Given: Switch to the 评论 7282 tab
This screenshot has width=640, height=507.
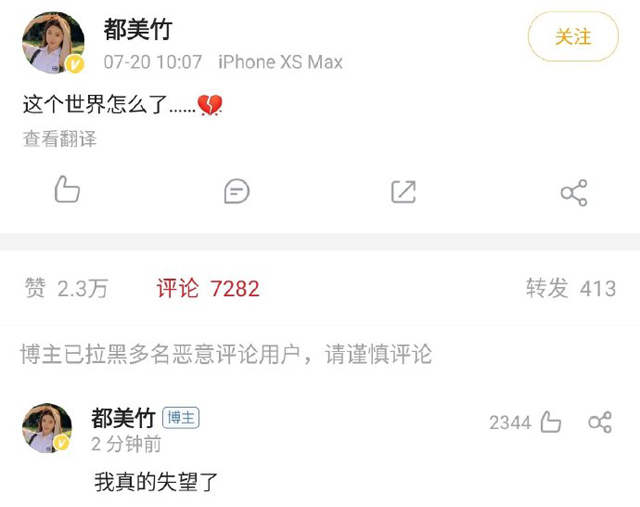Looking at the screenshot, I should click(208, 289).
